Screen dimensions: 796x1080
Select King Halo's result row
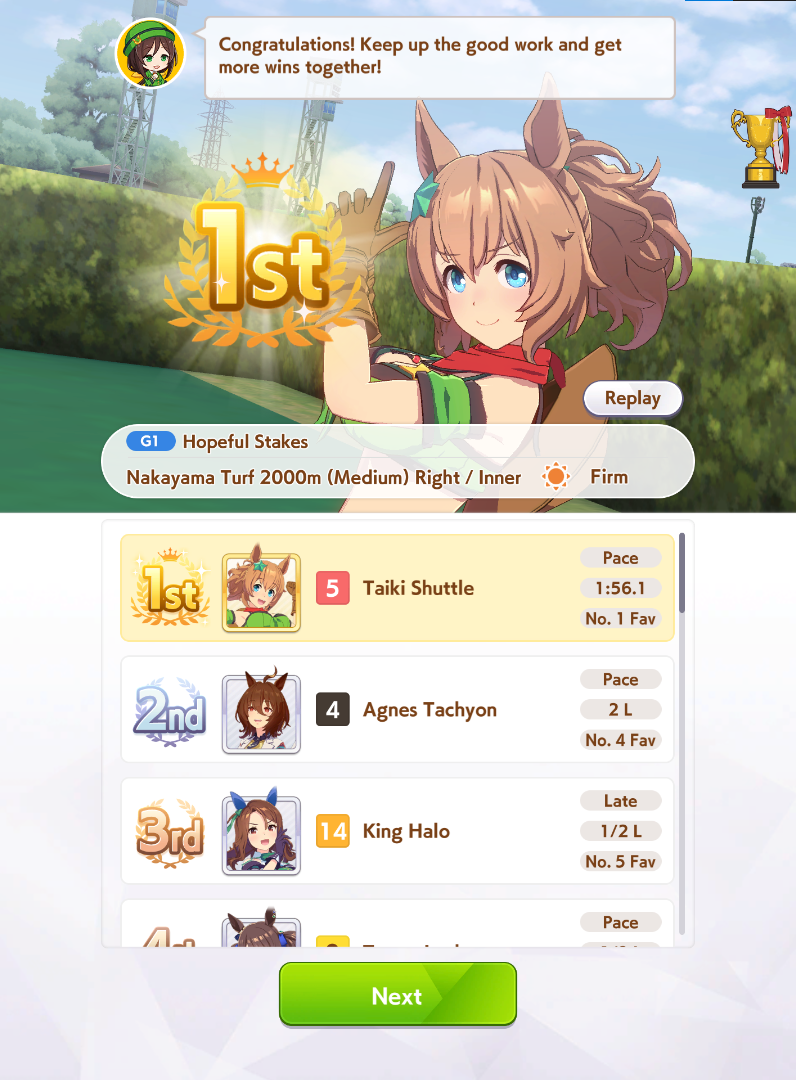[x=397, y=831]
